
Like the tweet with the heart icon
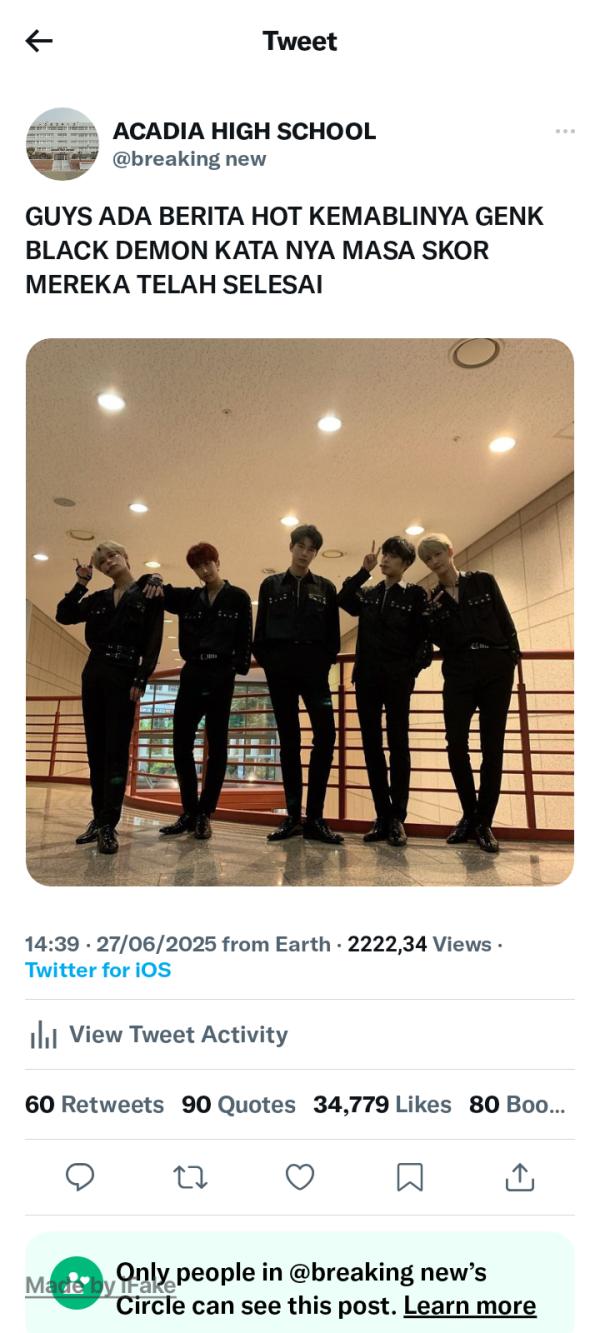300,1177
